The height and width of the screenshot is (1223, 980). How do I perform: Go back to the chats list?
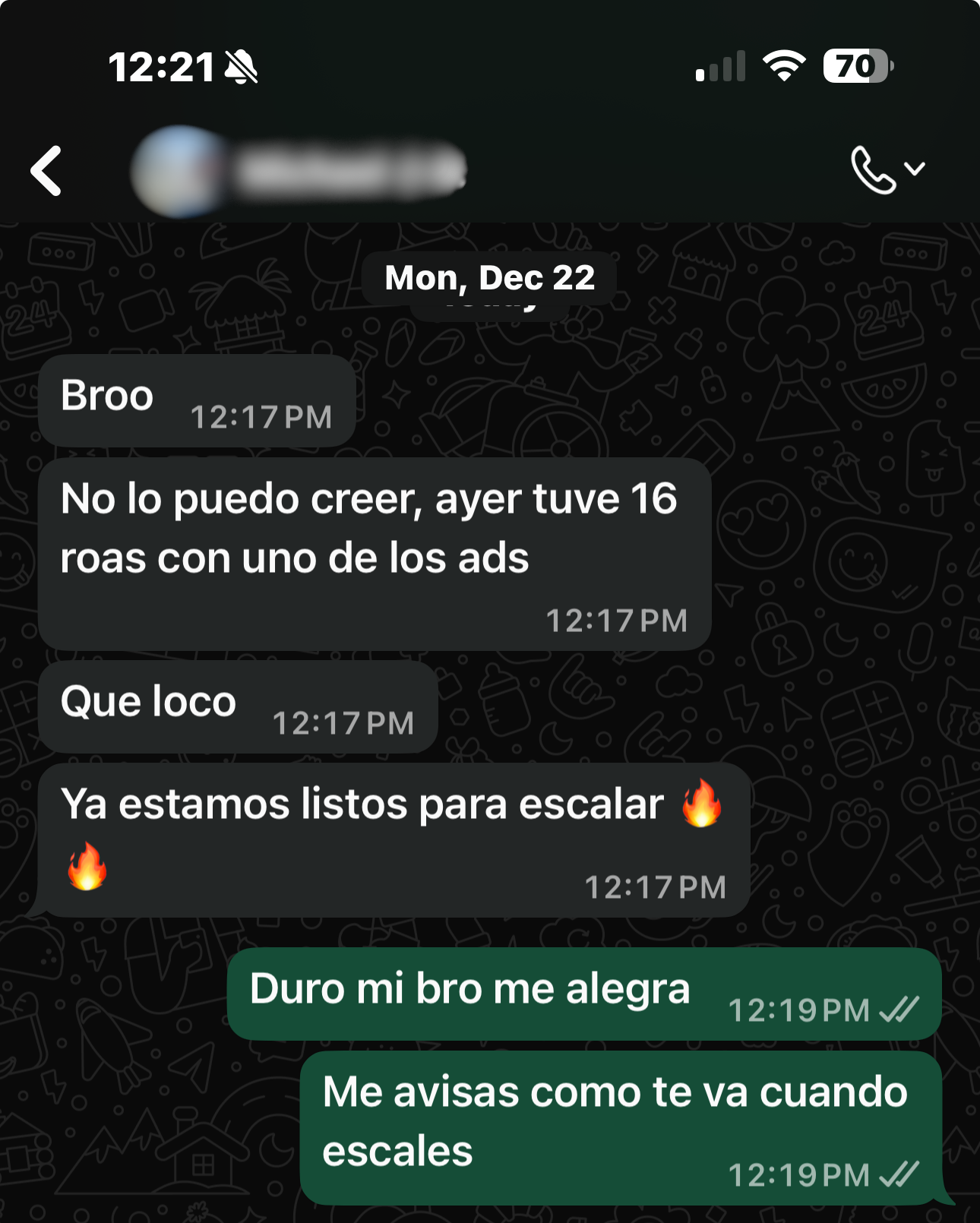pos(47,171)
